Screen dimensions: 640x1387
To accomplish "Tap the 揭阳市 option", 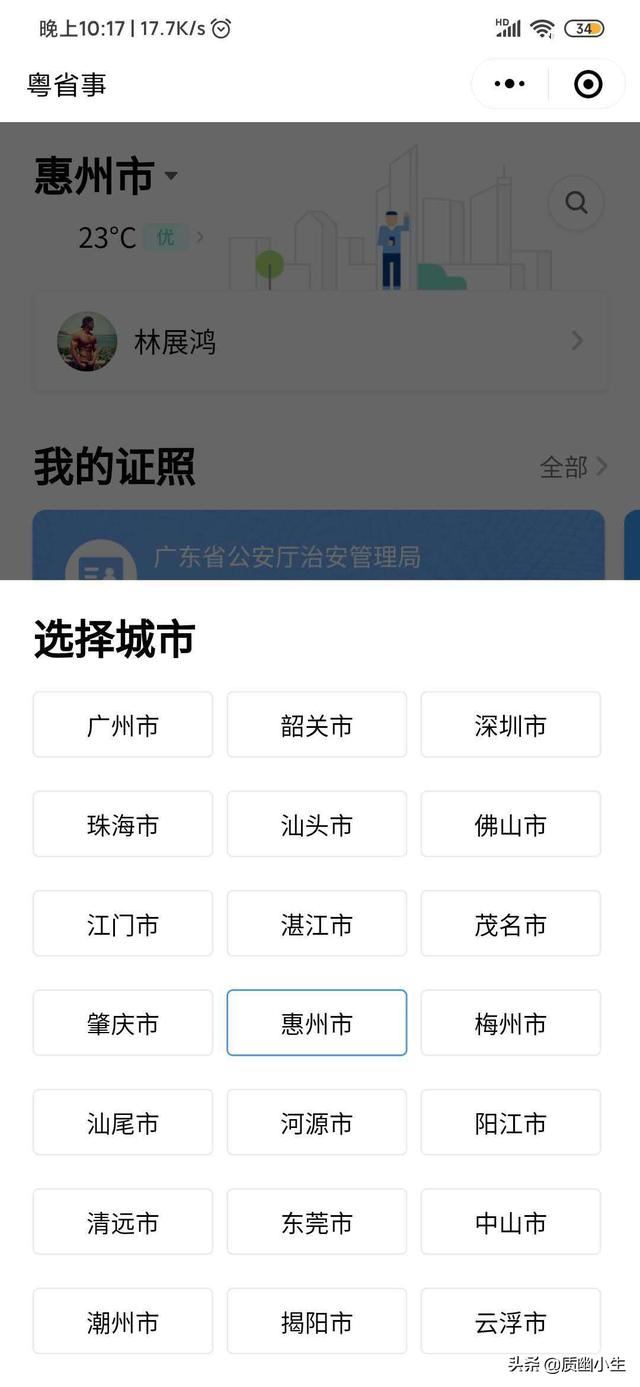I will pos(317,1322).
